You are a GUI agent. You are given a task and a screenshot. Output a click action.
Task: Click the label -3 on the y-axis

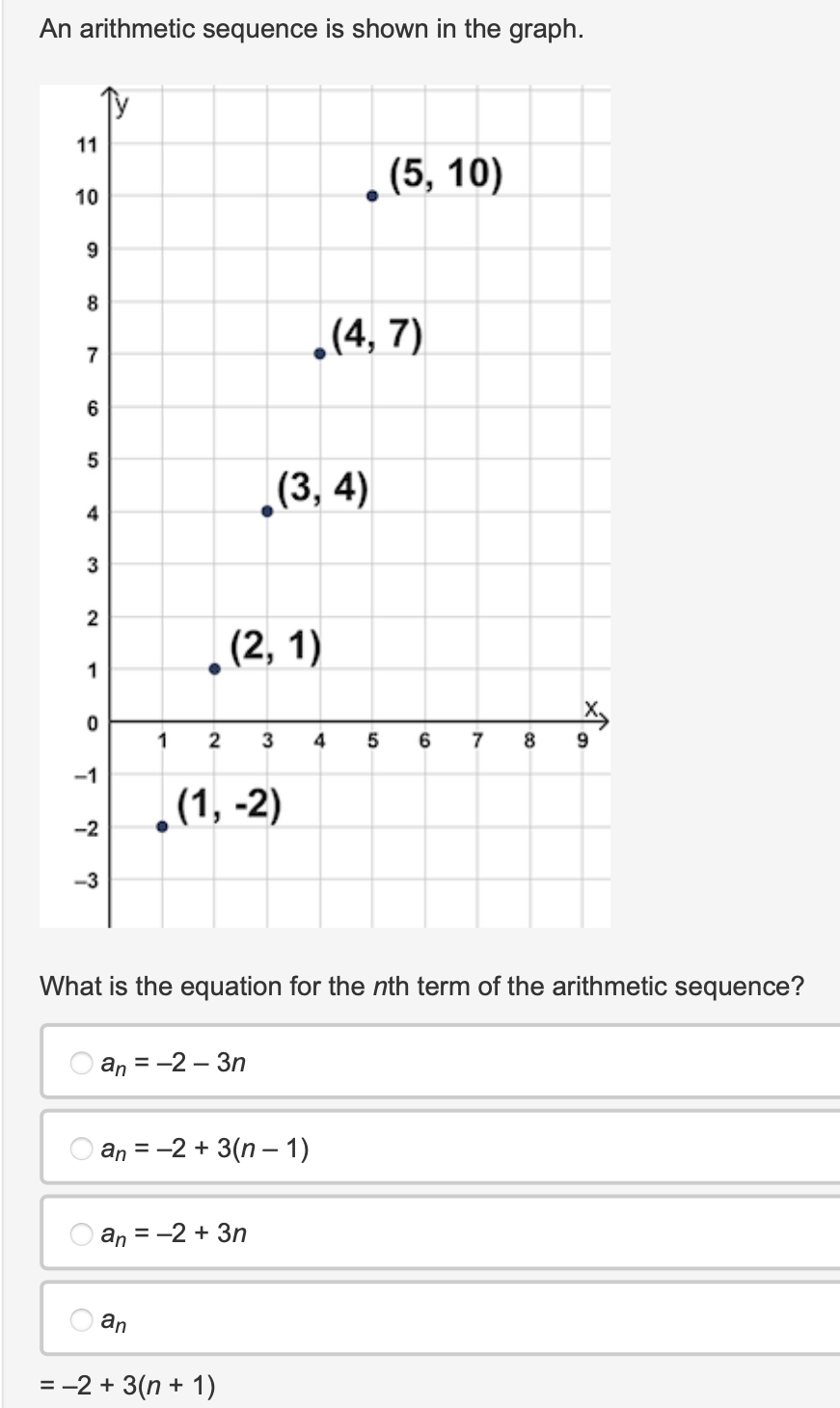(87, 880)
